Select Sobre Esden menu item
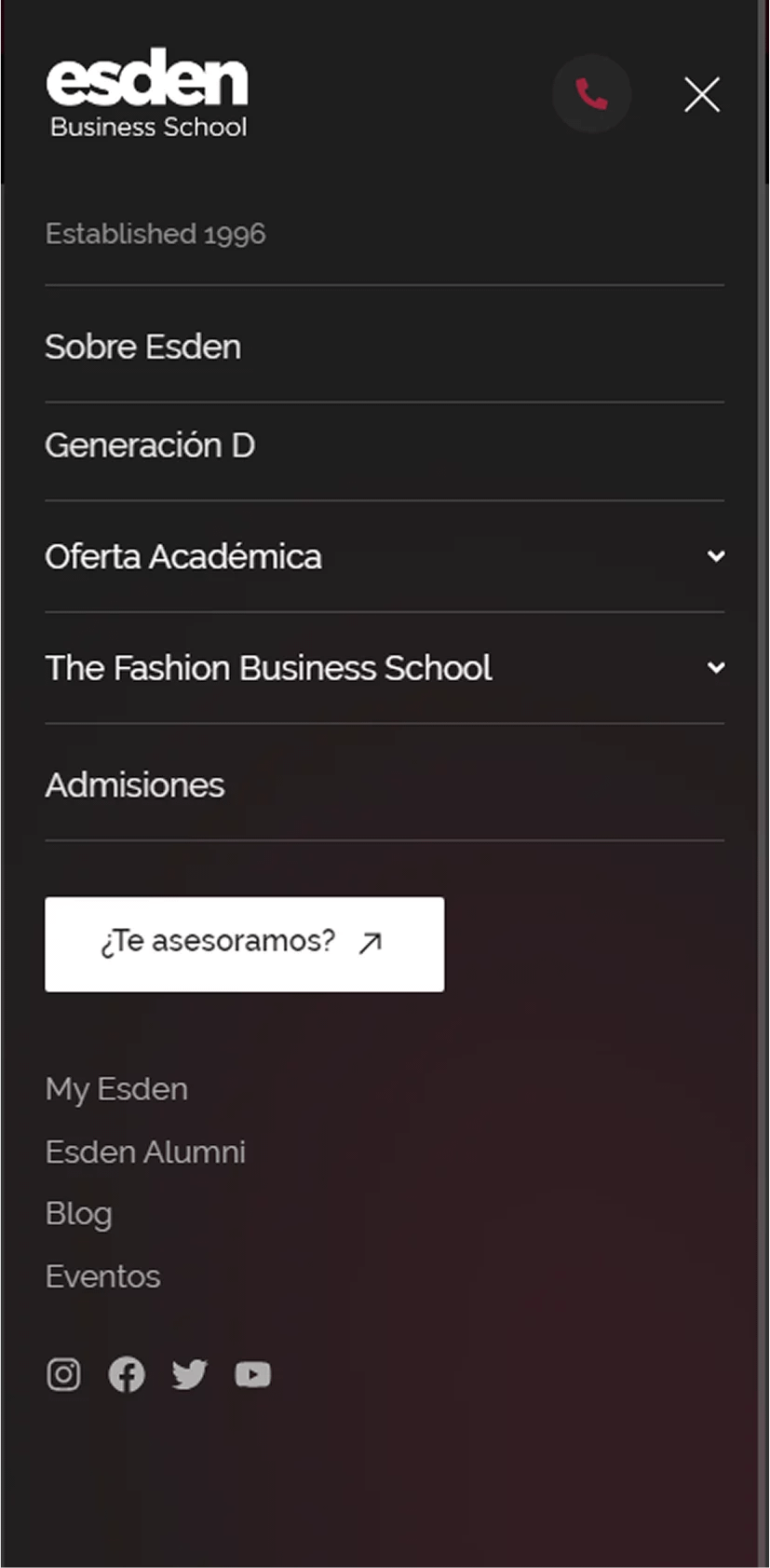This screenshot has height=1568, width=770. [x=142, y=346]
